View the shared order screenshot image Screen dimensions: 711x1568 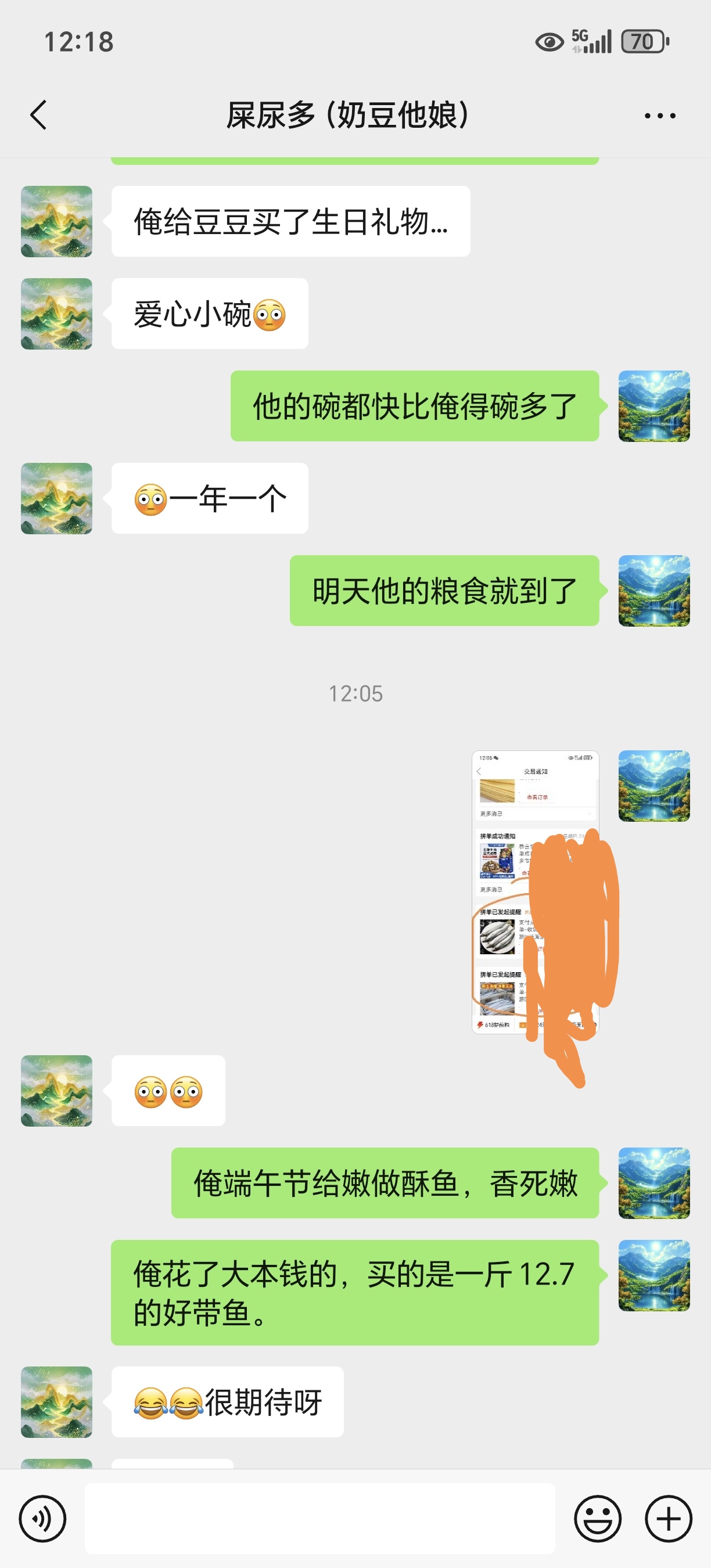tap(535, 892)
